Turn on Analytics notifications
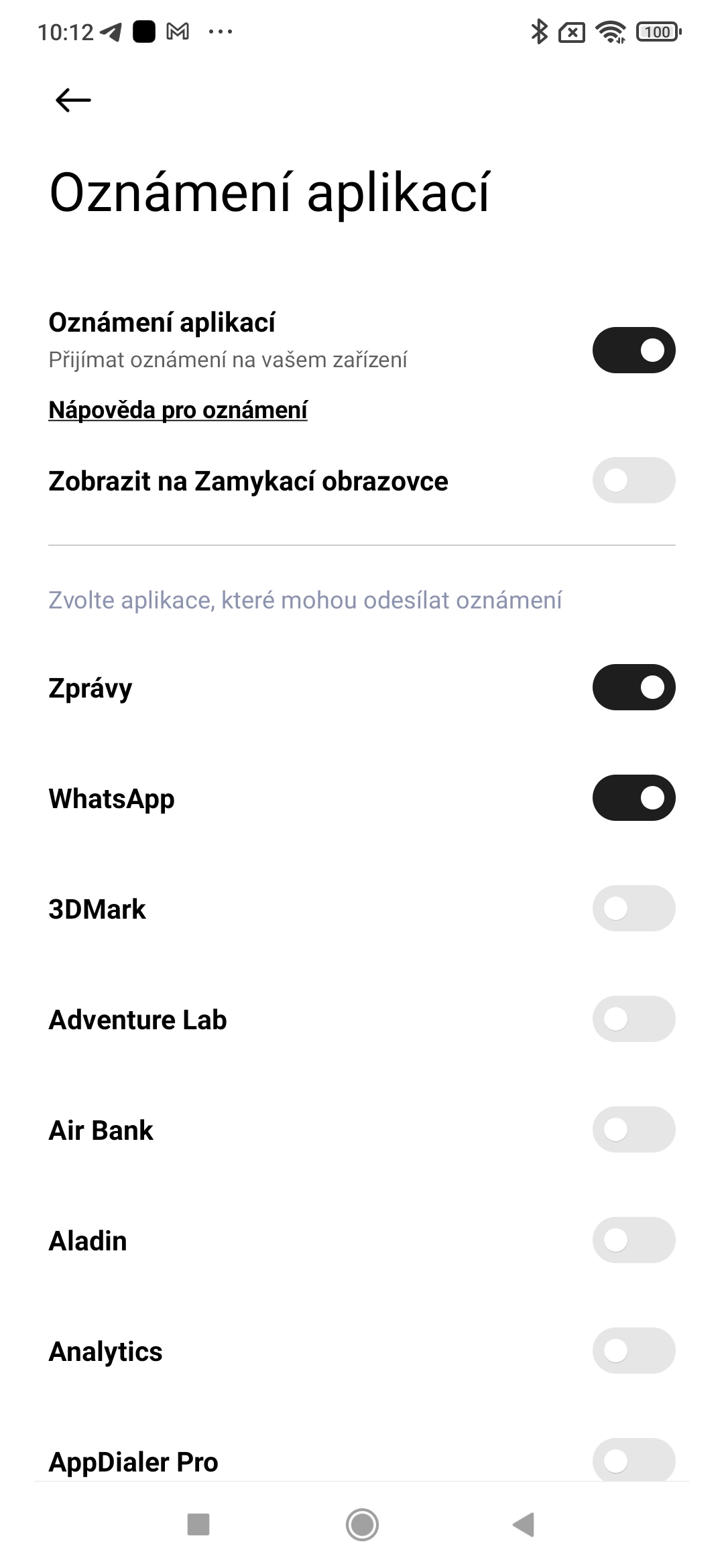The image size is (724, 1568). (x=633, y=1350)
